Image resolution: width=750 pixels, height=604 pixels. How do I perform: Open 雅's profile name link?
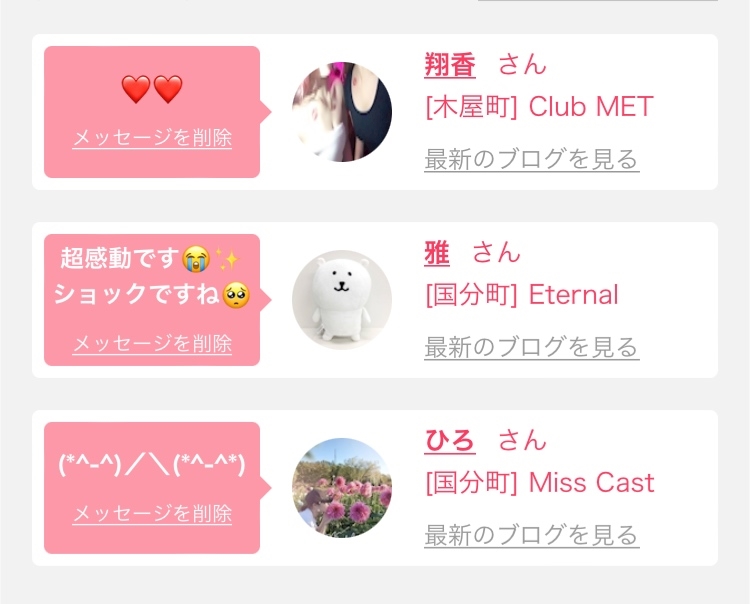(437, 253)
